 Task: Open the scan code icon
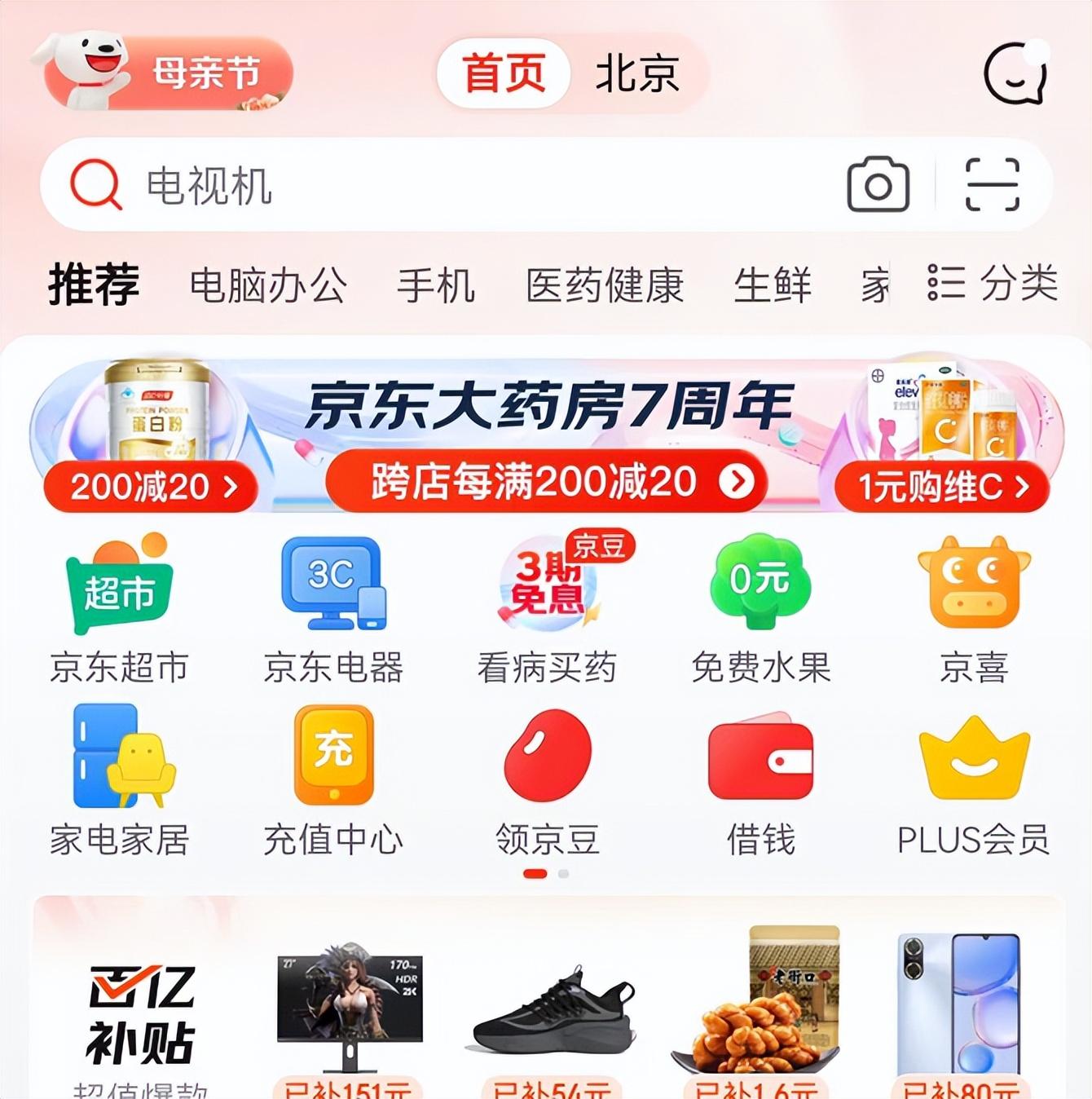(992, 184)
